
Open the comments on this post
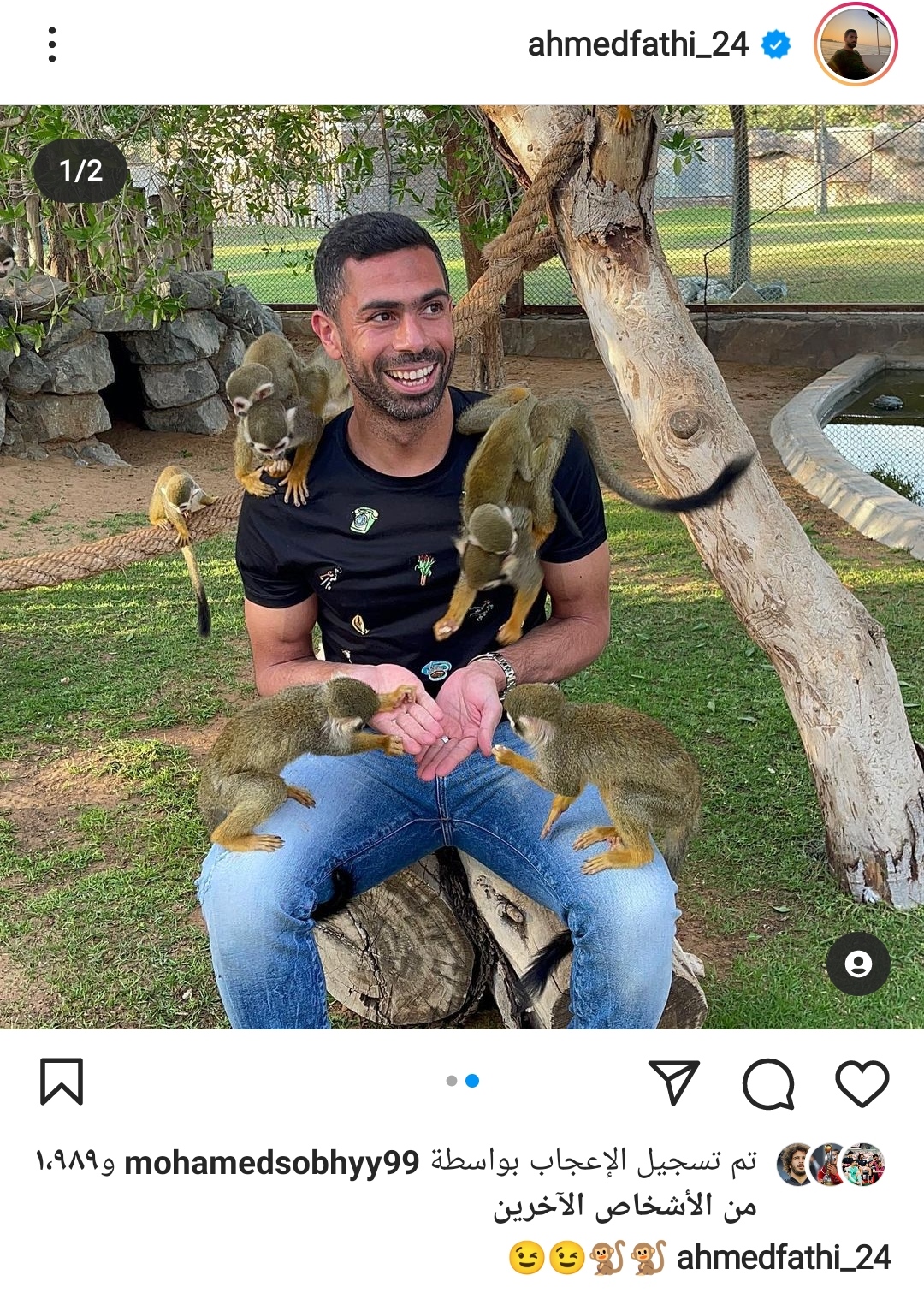pos(767,1083)
